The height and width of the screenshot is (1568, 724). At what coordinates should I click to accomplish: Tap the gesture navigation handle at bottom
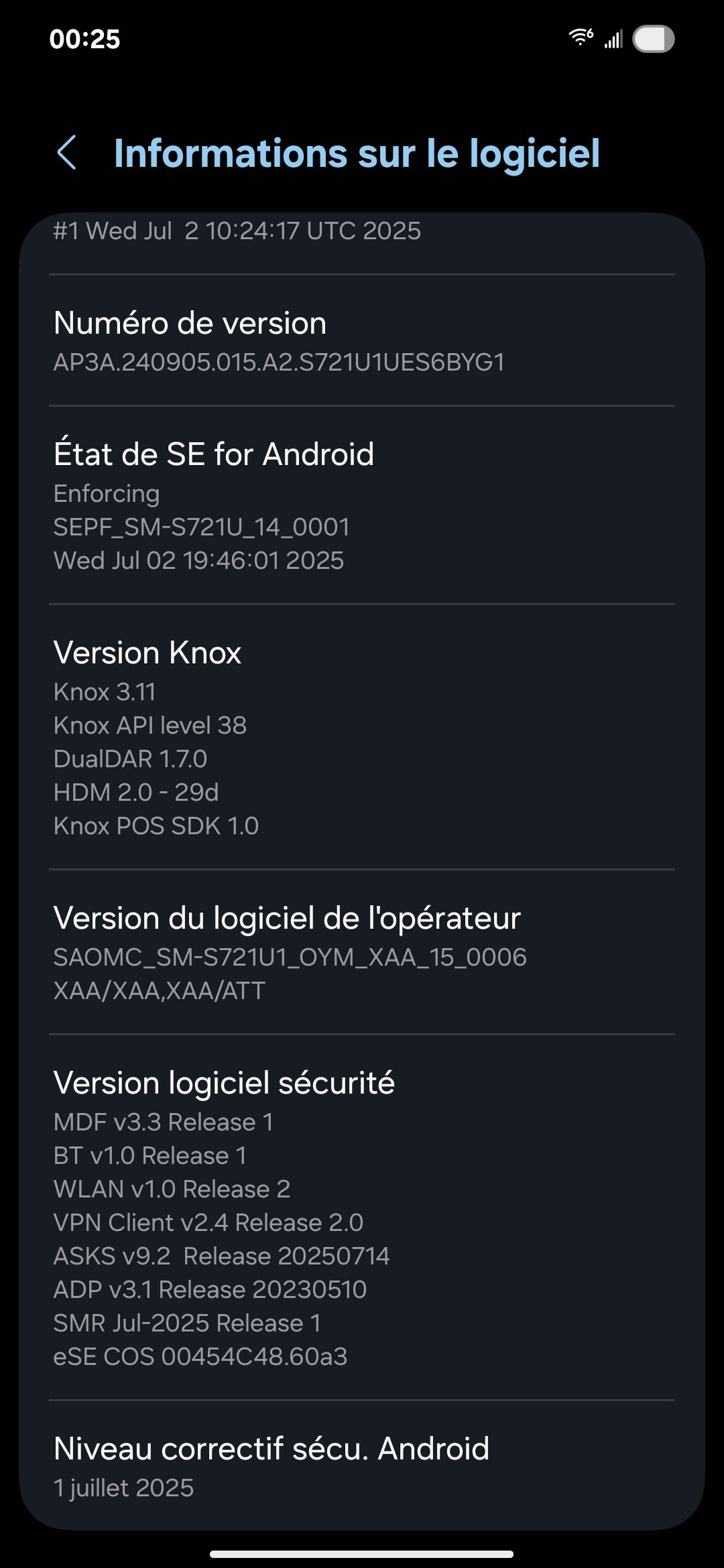(362, 1553)
